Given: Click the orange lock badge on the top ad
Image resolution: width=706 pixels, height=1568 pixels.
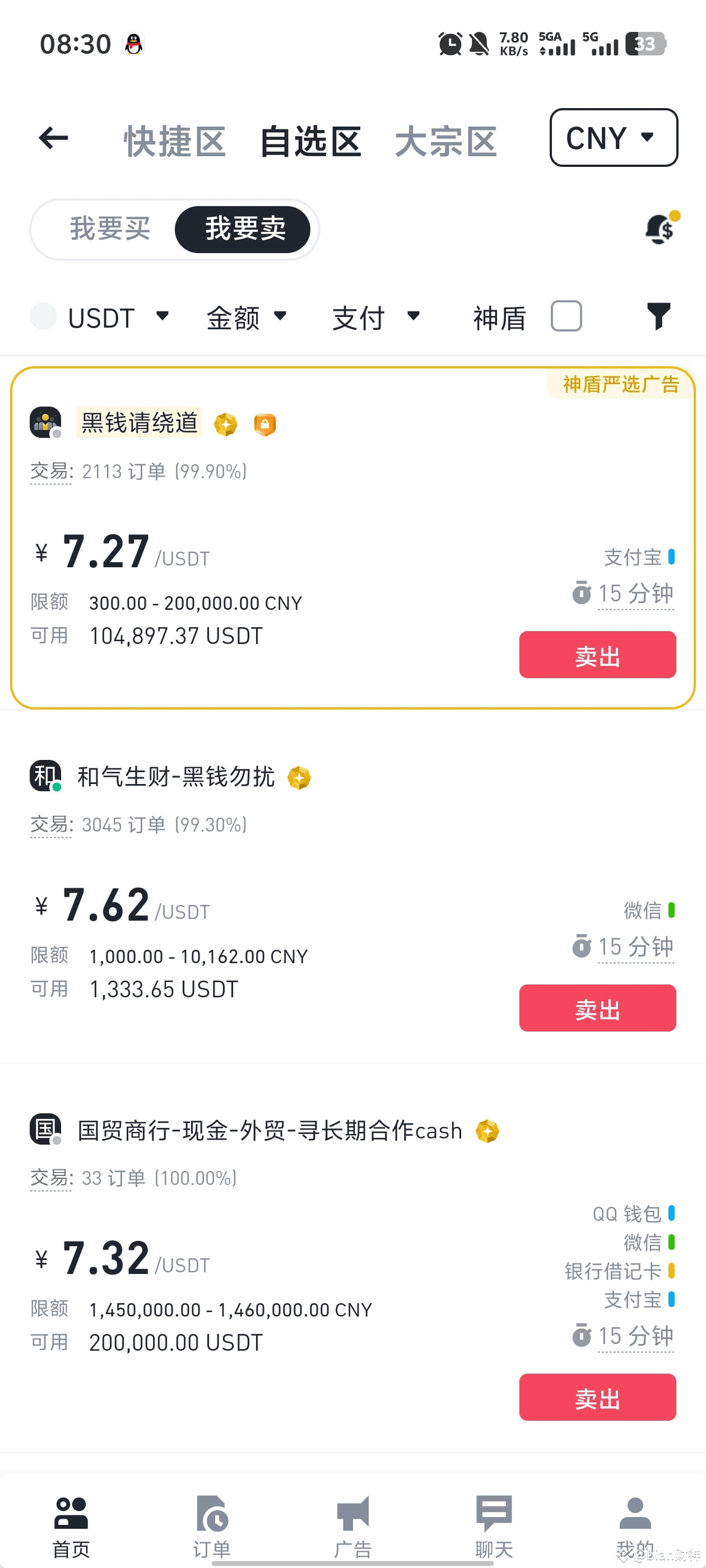Looking at the screenshot, I should click(264, 424).
